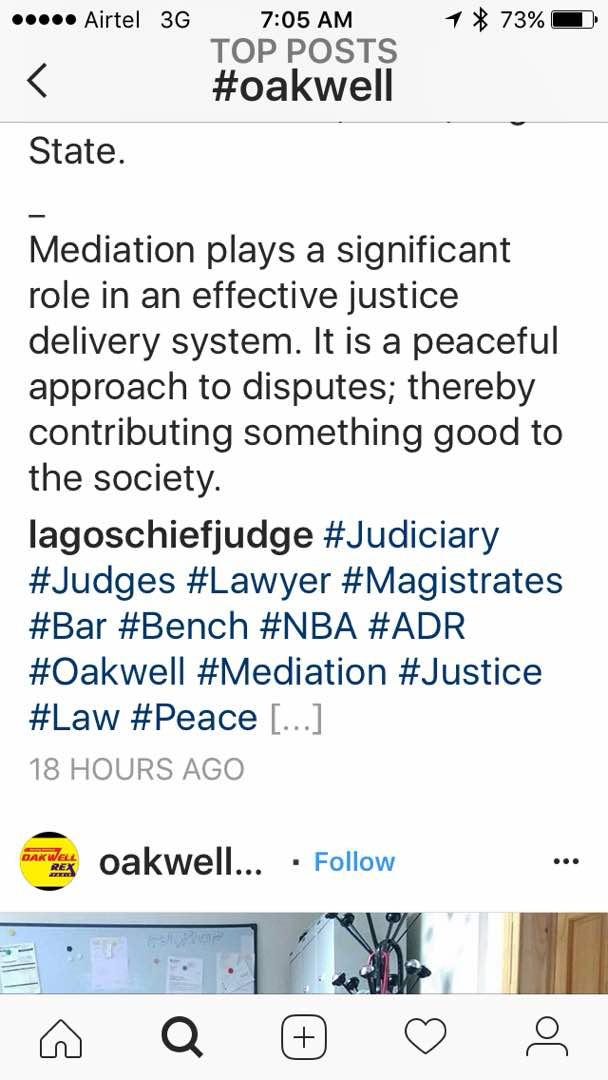The height and width of the screenshot is (1080, 608).
Task: Open the #Justice hashtag
Action: click(x=470, y=672)
